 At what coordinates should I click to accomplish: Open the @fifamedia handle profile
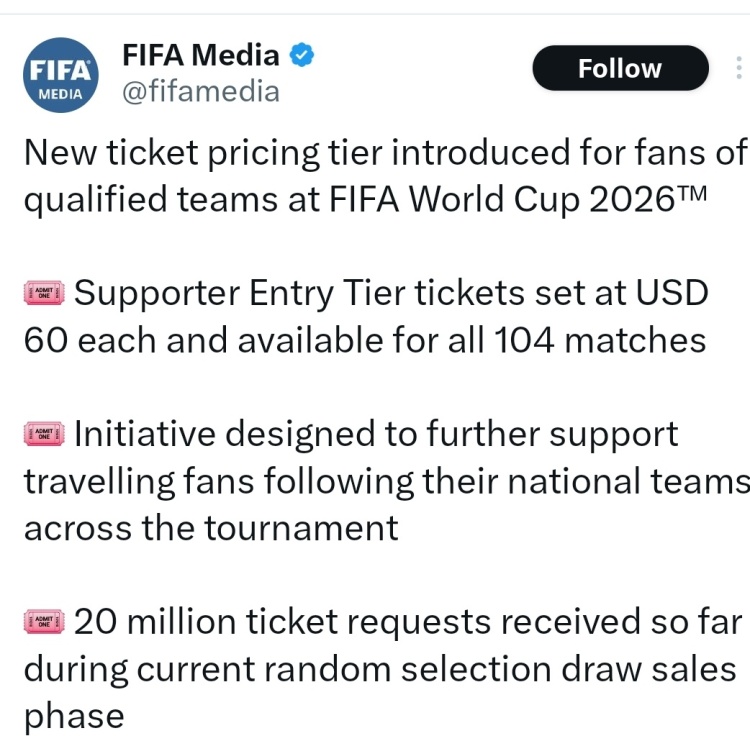pyautogui.click(x=200, y=93)
